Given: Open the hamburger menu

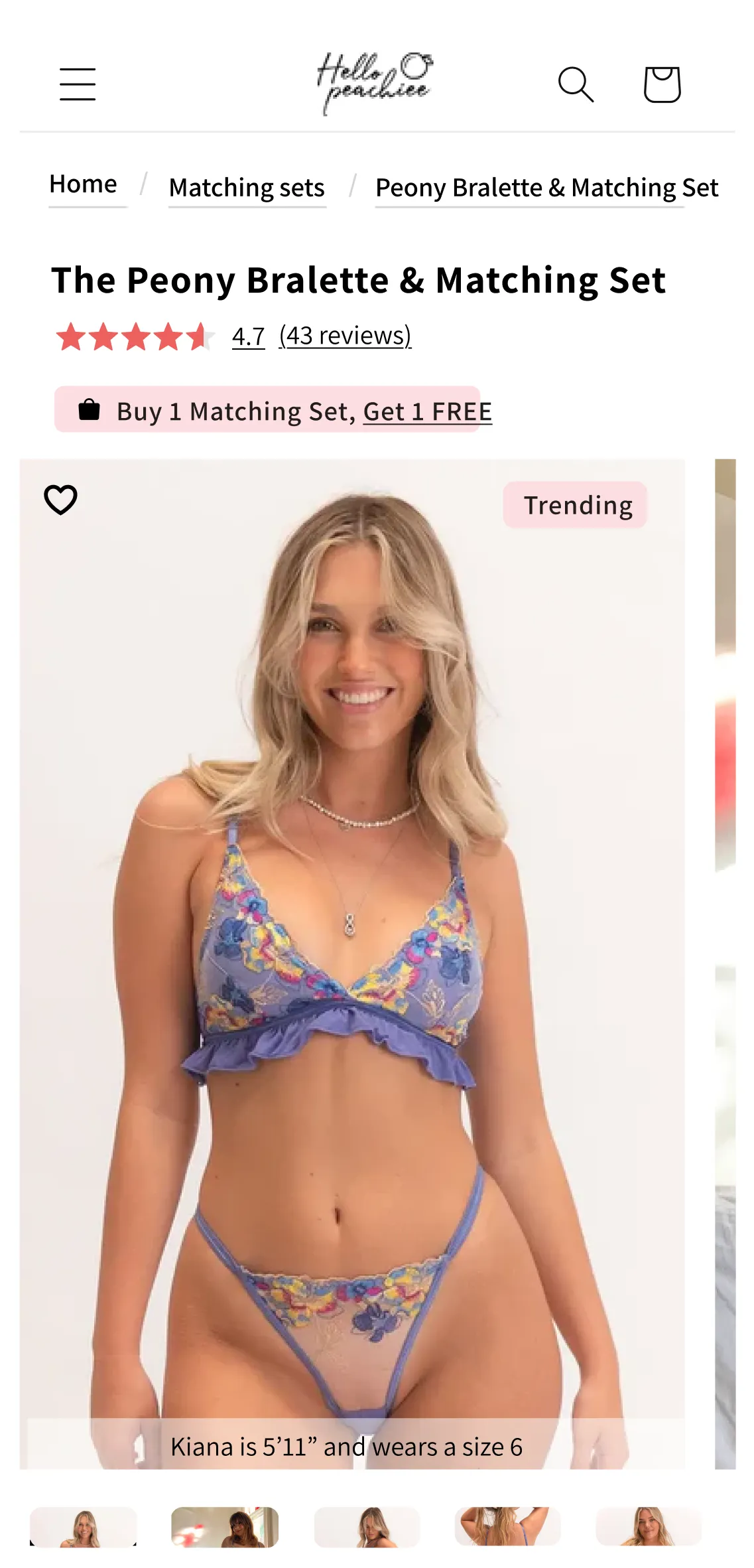Looking at the screenshot, I should [78, 84].
